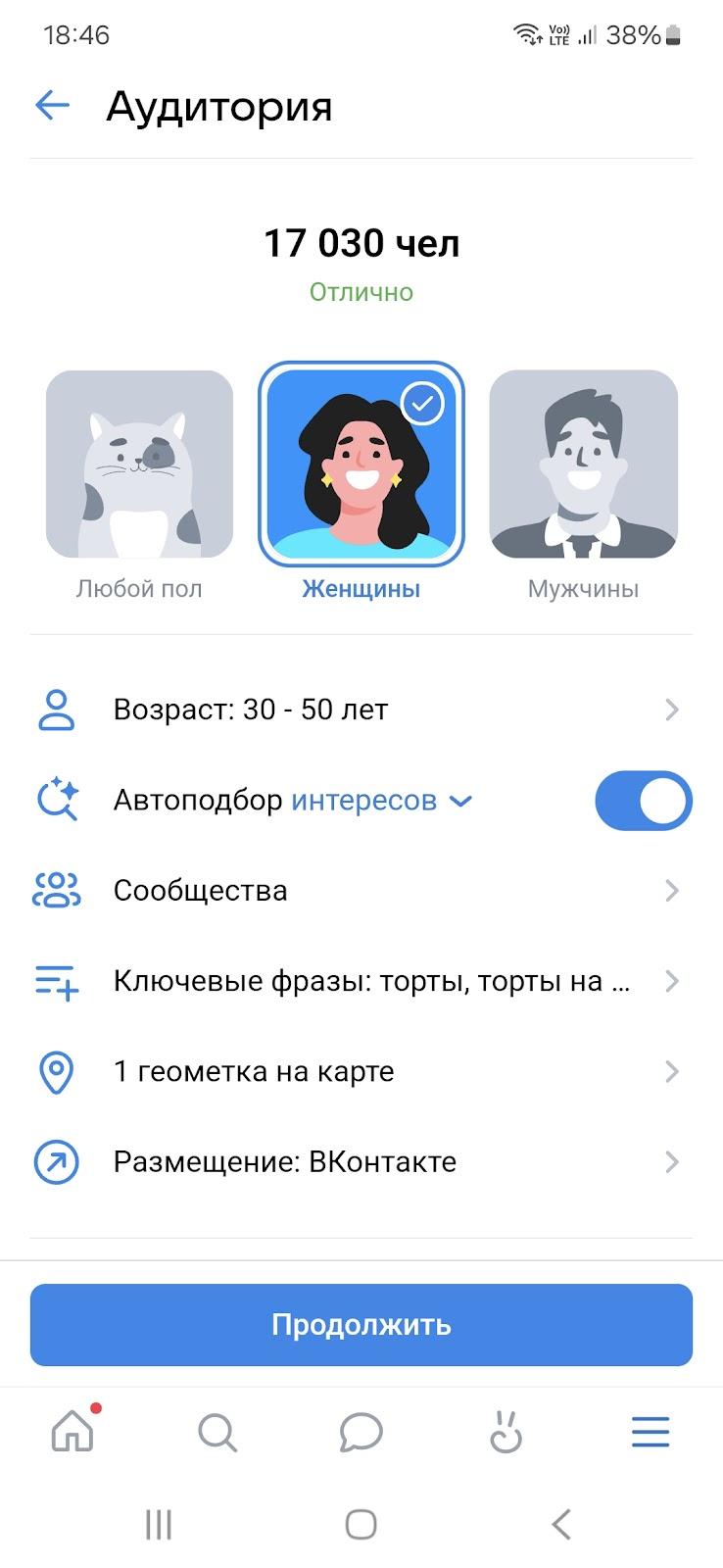Open the menu tab with three lines

650,1433
